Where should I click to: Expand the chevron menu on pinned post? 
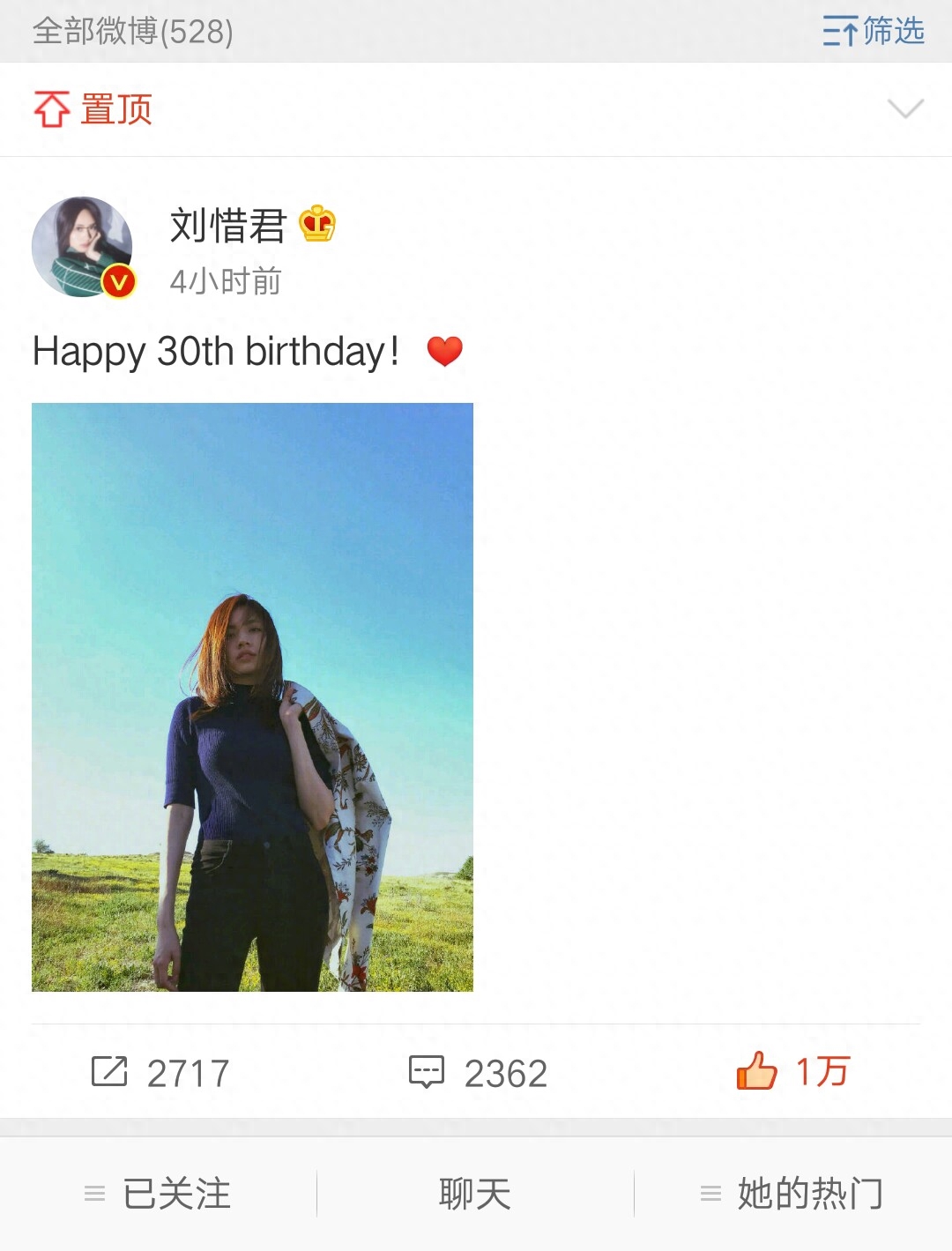point(905,108)
